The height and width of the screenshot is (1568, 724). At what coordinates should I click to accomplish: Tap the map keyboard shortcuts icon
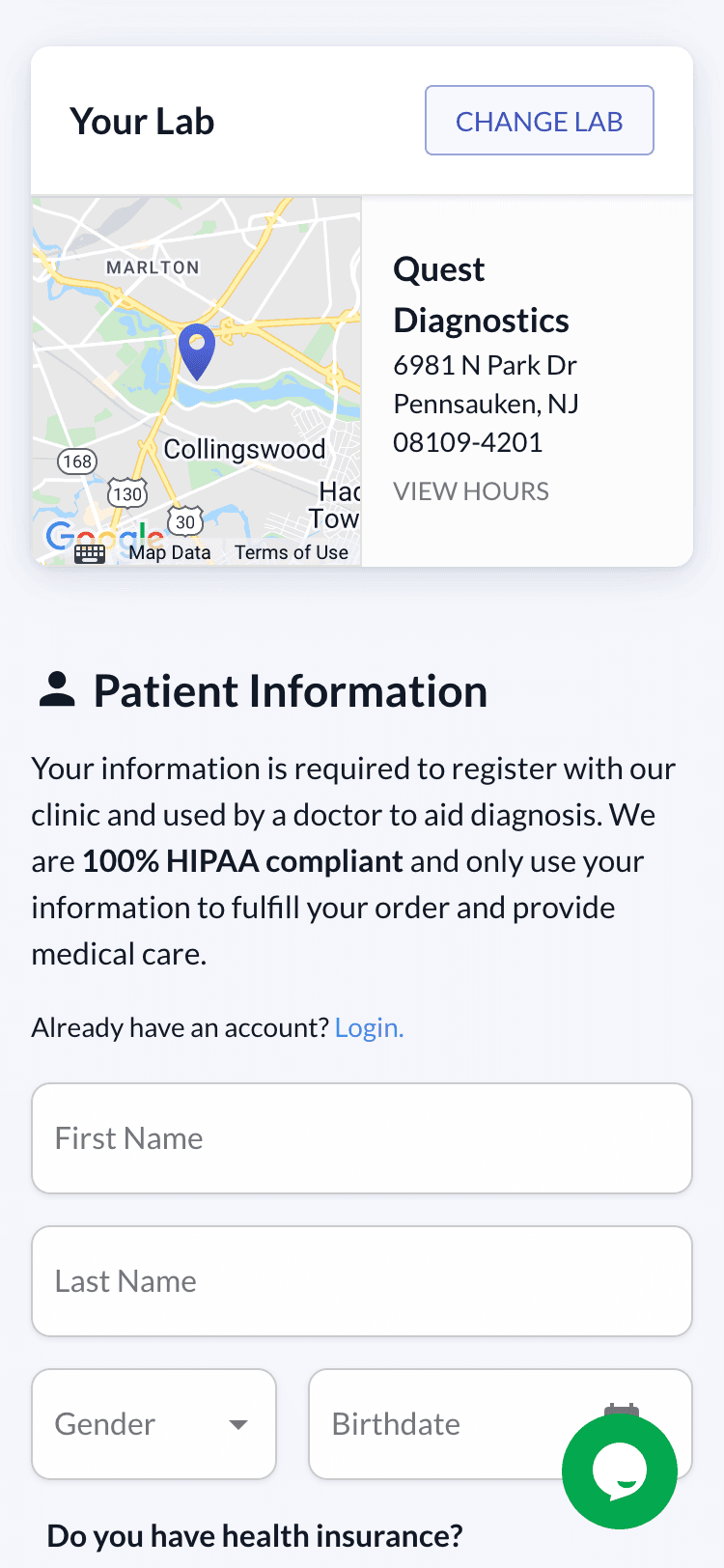[90, 553]
